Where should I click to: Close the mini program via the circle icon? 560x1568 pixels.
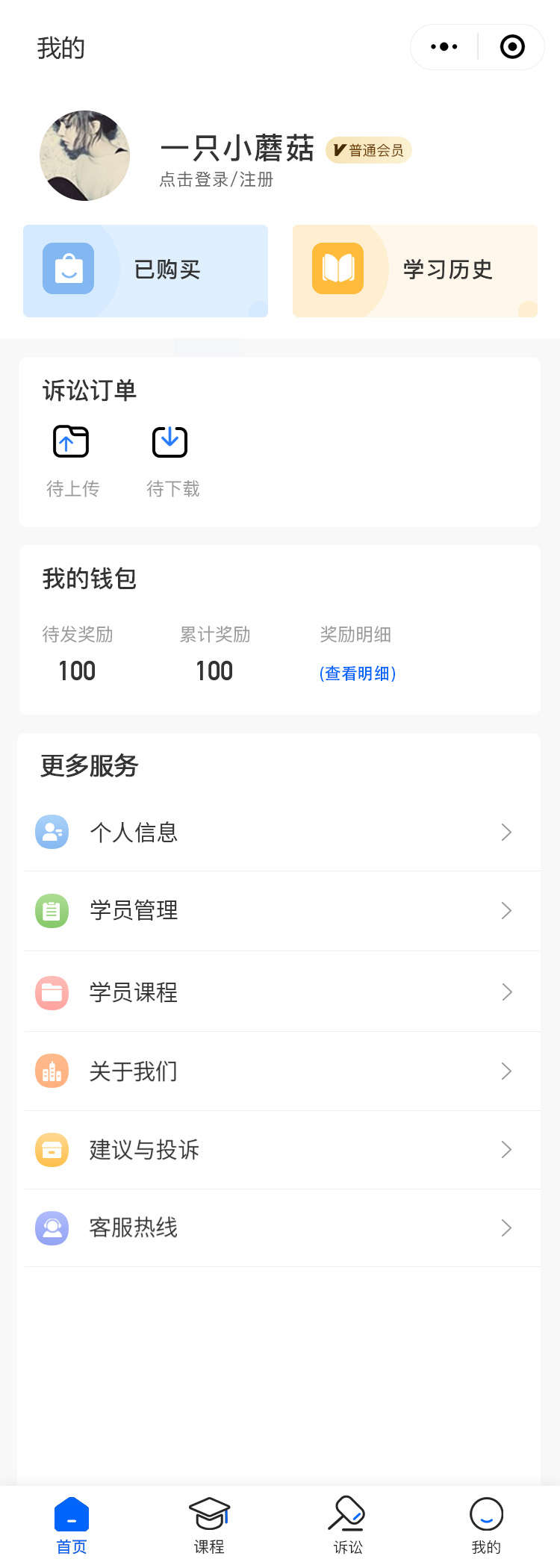512,47
